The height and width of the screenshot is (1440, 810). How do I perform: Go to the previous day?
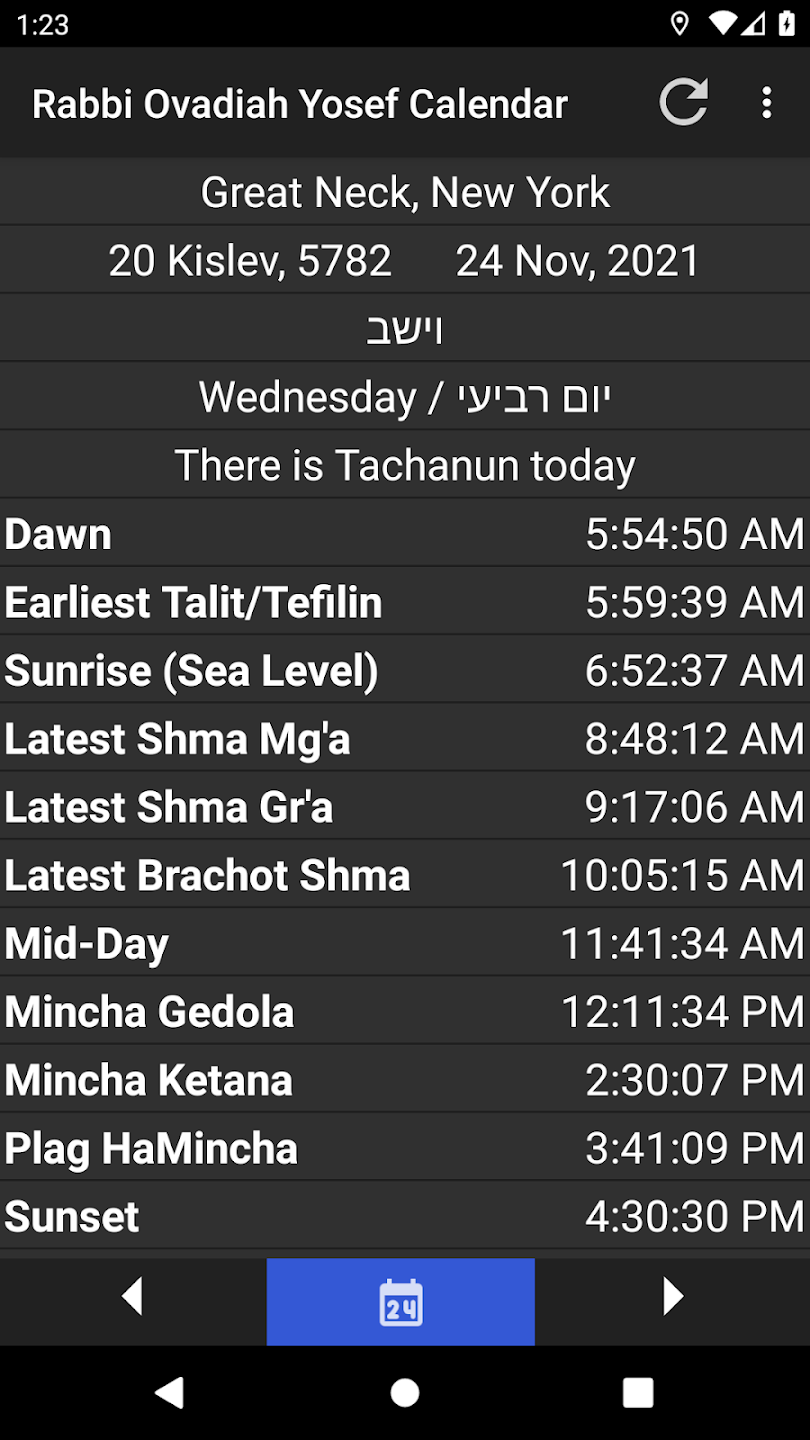tap(133, 1297)
